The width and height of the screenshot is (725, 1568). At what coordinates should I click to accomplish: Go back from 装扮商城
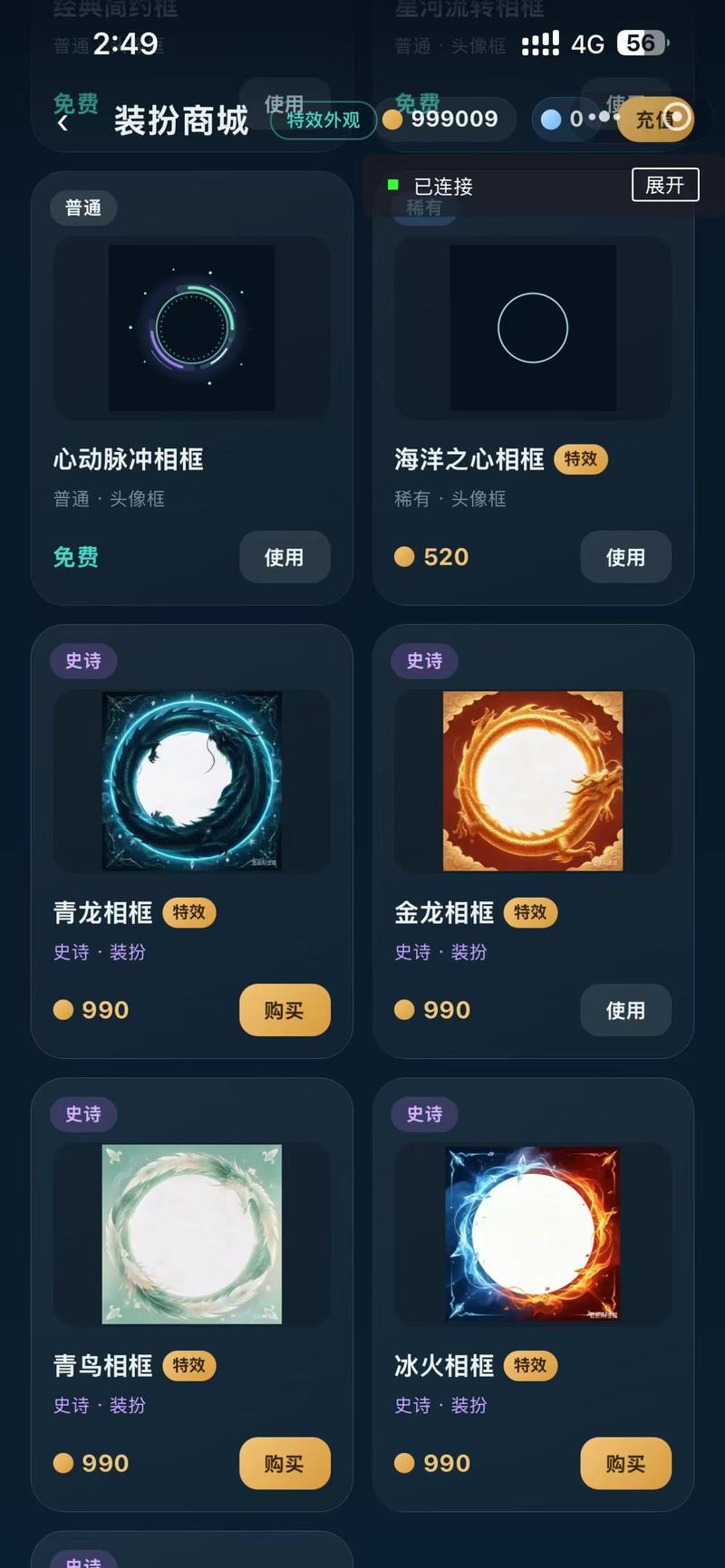[x=63, y=122]
